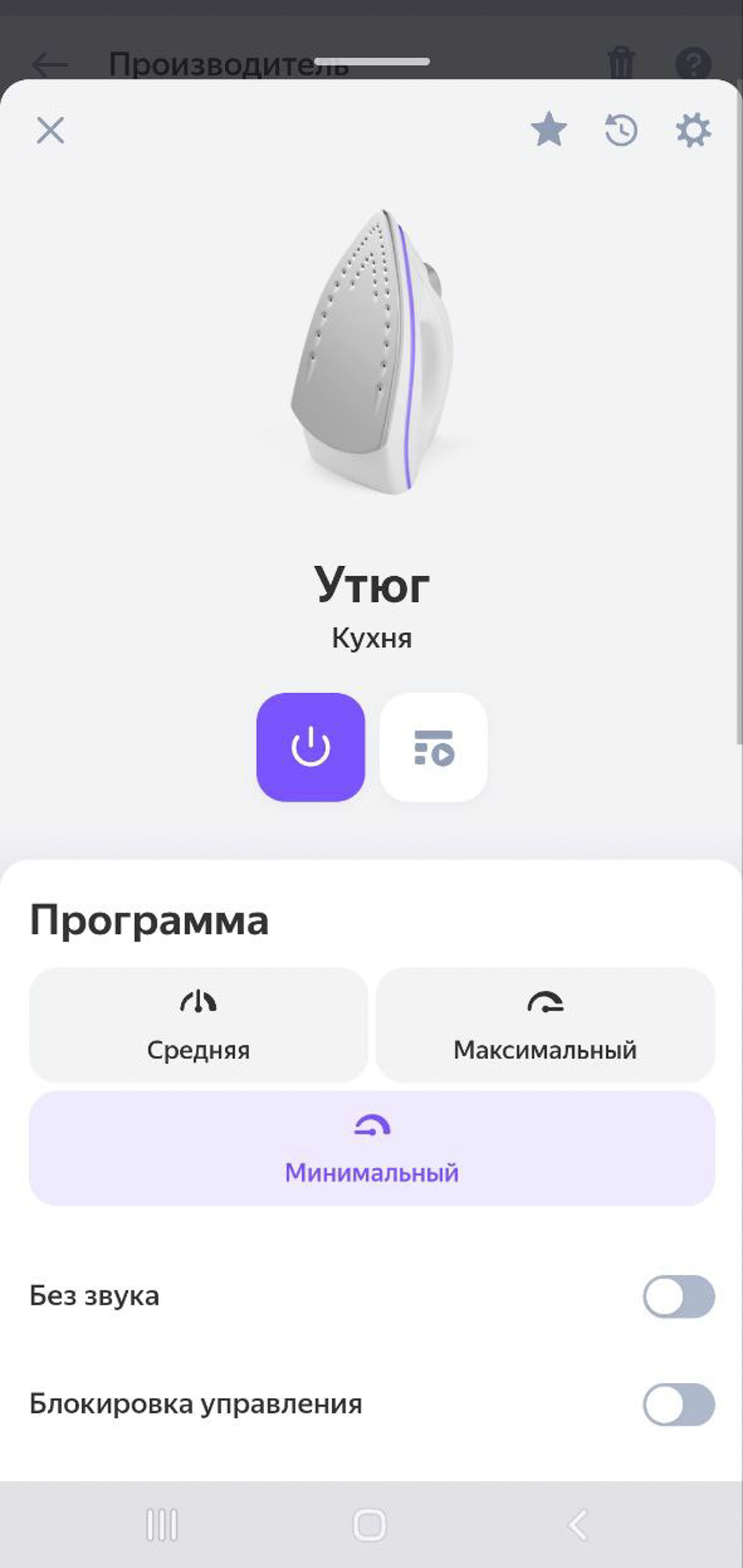Open device settings gear
Viewport: 743px width, 1568px height.
coord(693,130)
